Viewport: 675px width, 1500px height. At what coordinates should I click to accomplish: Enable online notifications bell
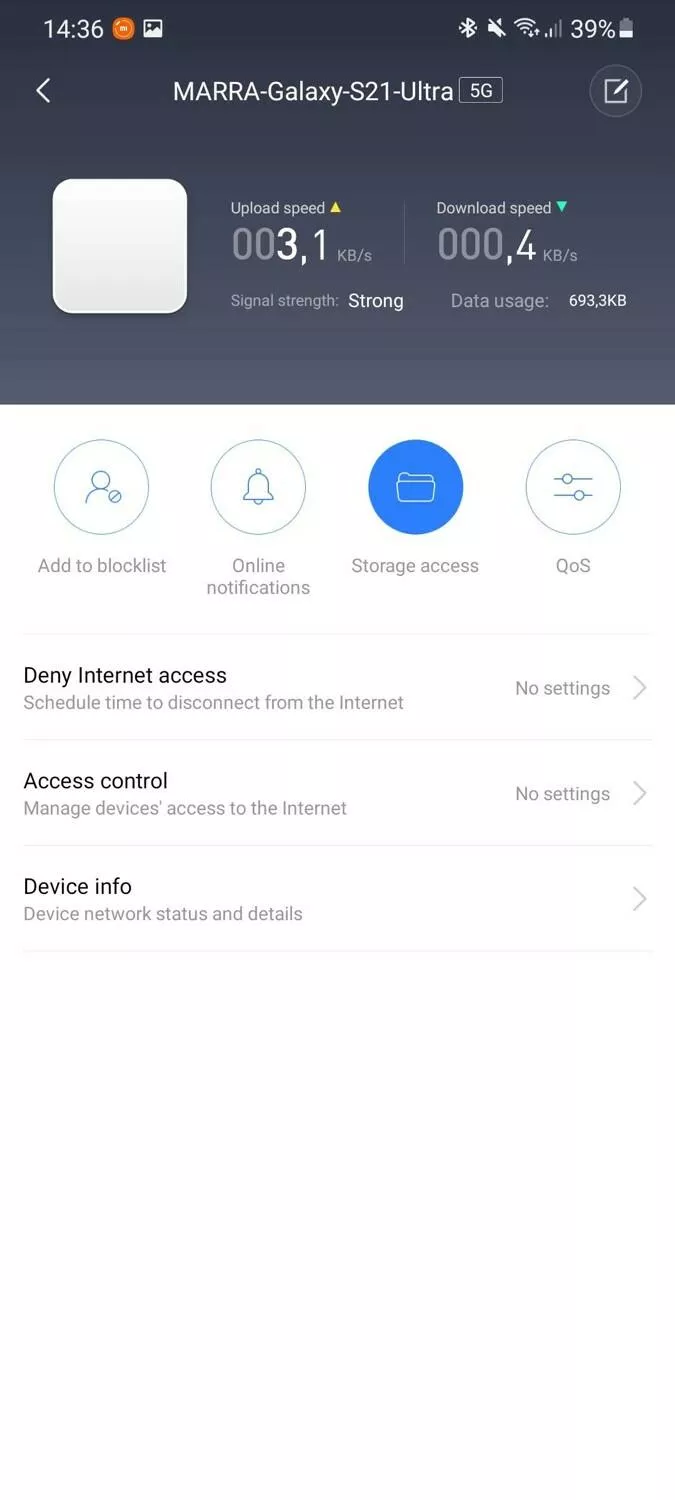(x=258, y=488)
